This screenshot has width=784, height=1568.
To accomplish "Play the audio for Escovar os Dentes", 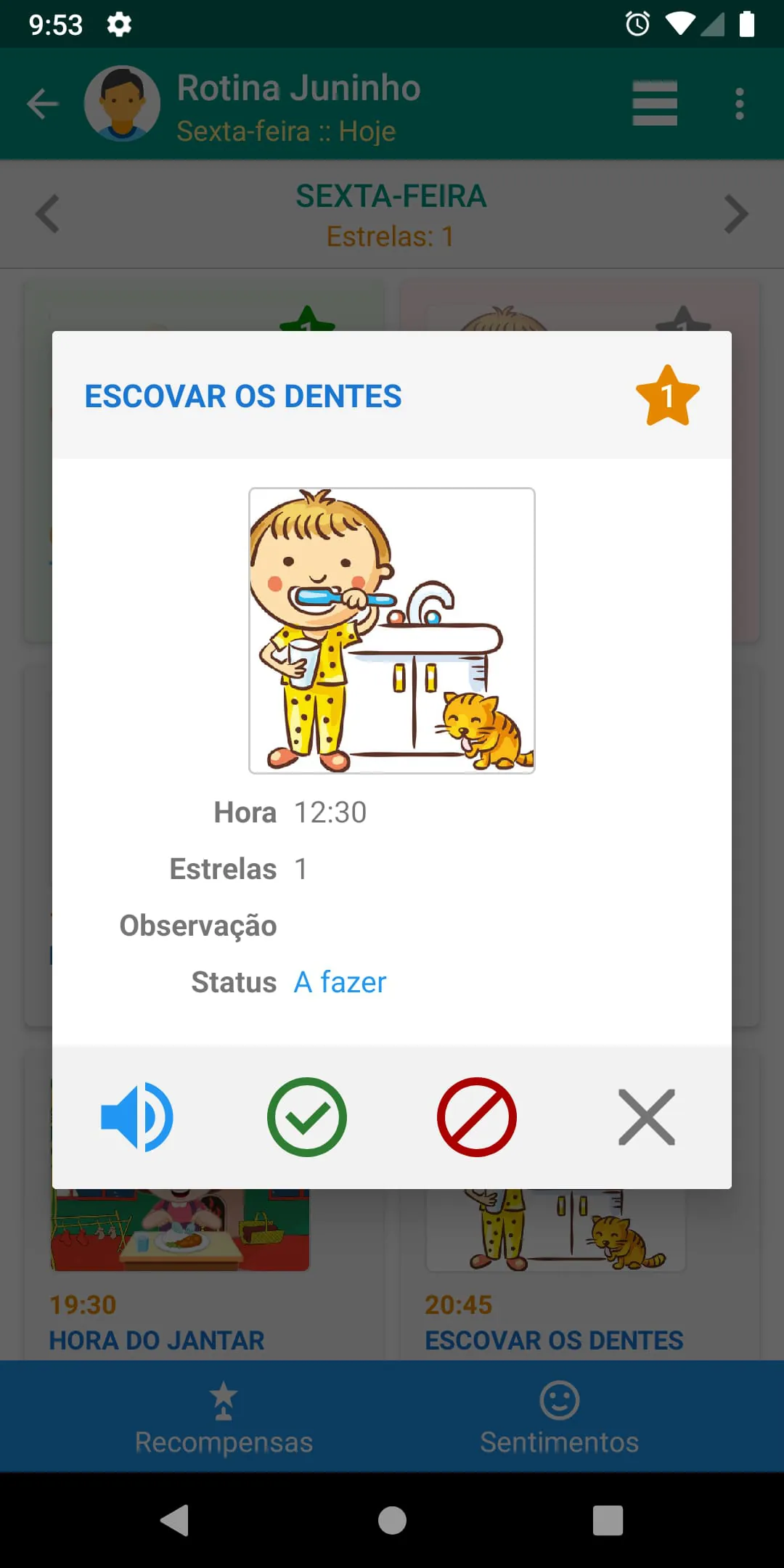I will click(137, 1117).
